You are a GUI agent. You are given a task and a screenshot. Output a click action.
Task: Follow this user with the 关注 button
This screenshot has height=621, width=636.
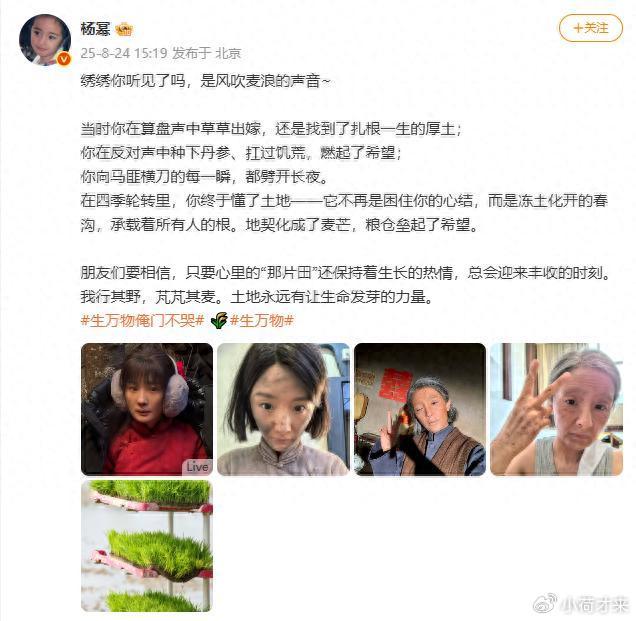pyautogui.click(x=590, y=28)
